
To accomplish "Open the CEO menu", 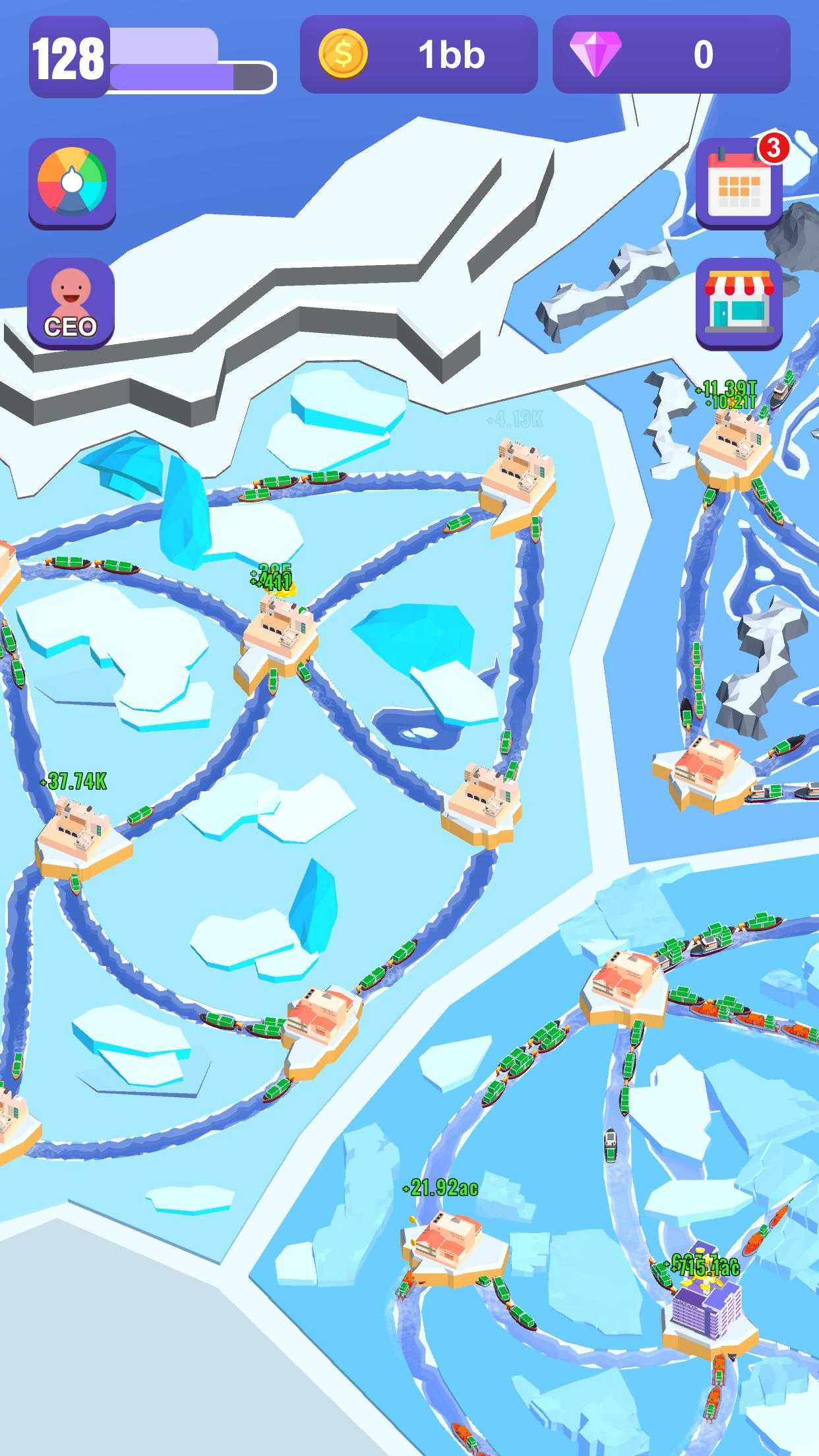I will (x=71, y=303).
